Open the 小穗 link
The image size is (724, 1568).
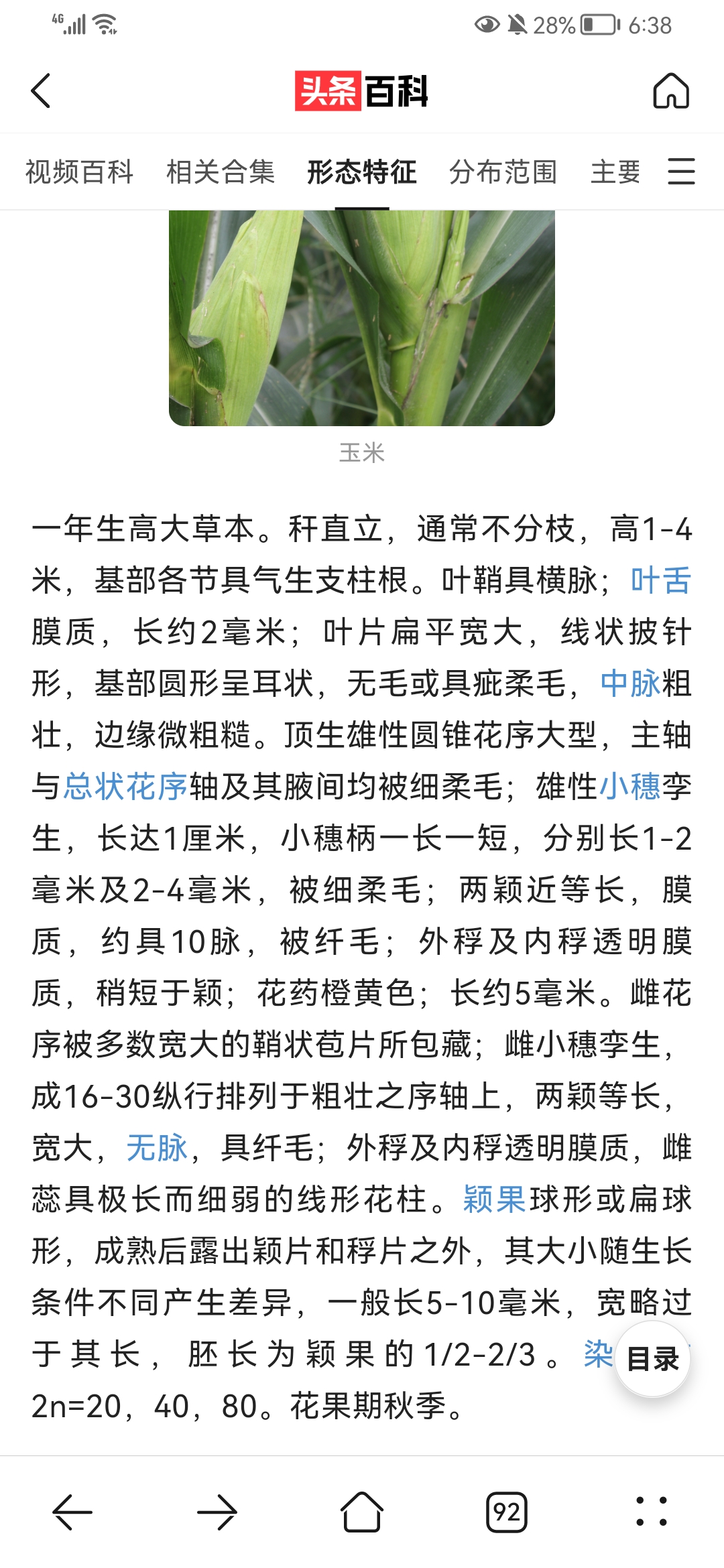point(630,787)
